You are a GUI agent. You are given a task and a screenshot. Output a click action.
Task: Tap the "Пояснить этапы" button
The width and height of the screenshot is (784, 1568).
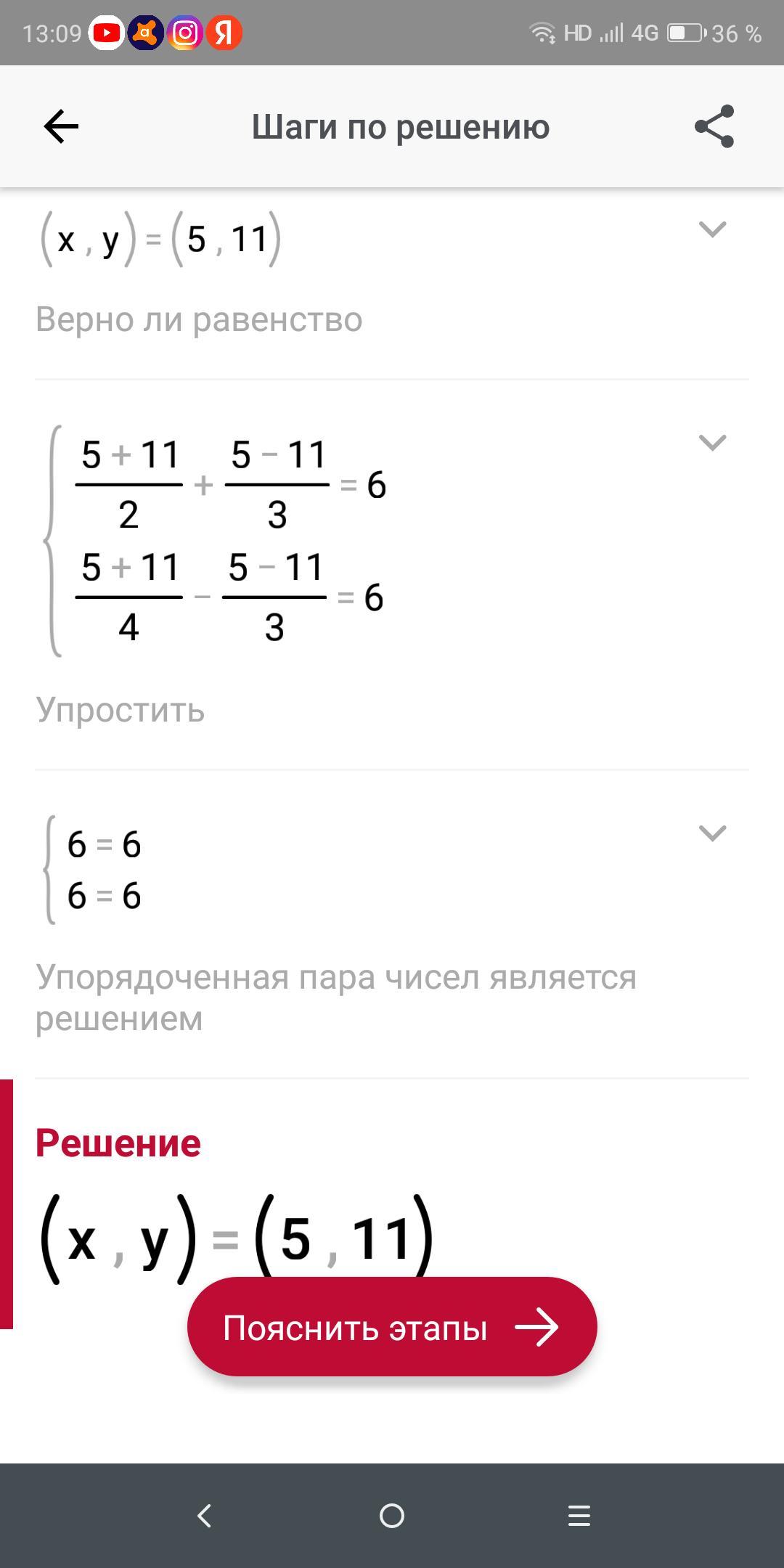pyautogui.click(x=392, y=1327)
